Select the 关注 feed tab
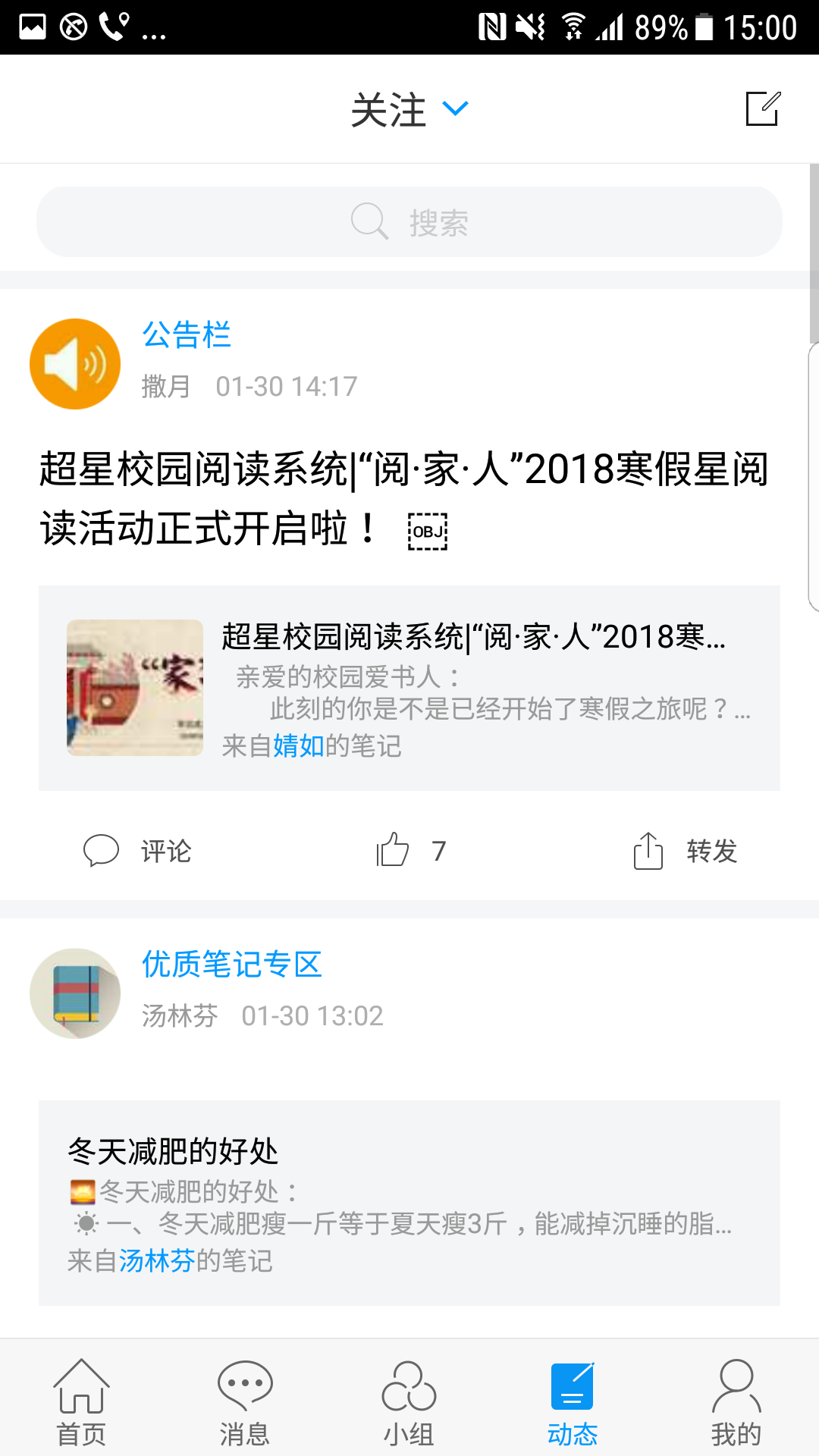 388,108
